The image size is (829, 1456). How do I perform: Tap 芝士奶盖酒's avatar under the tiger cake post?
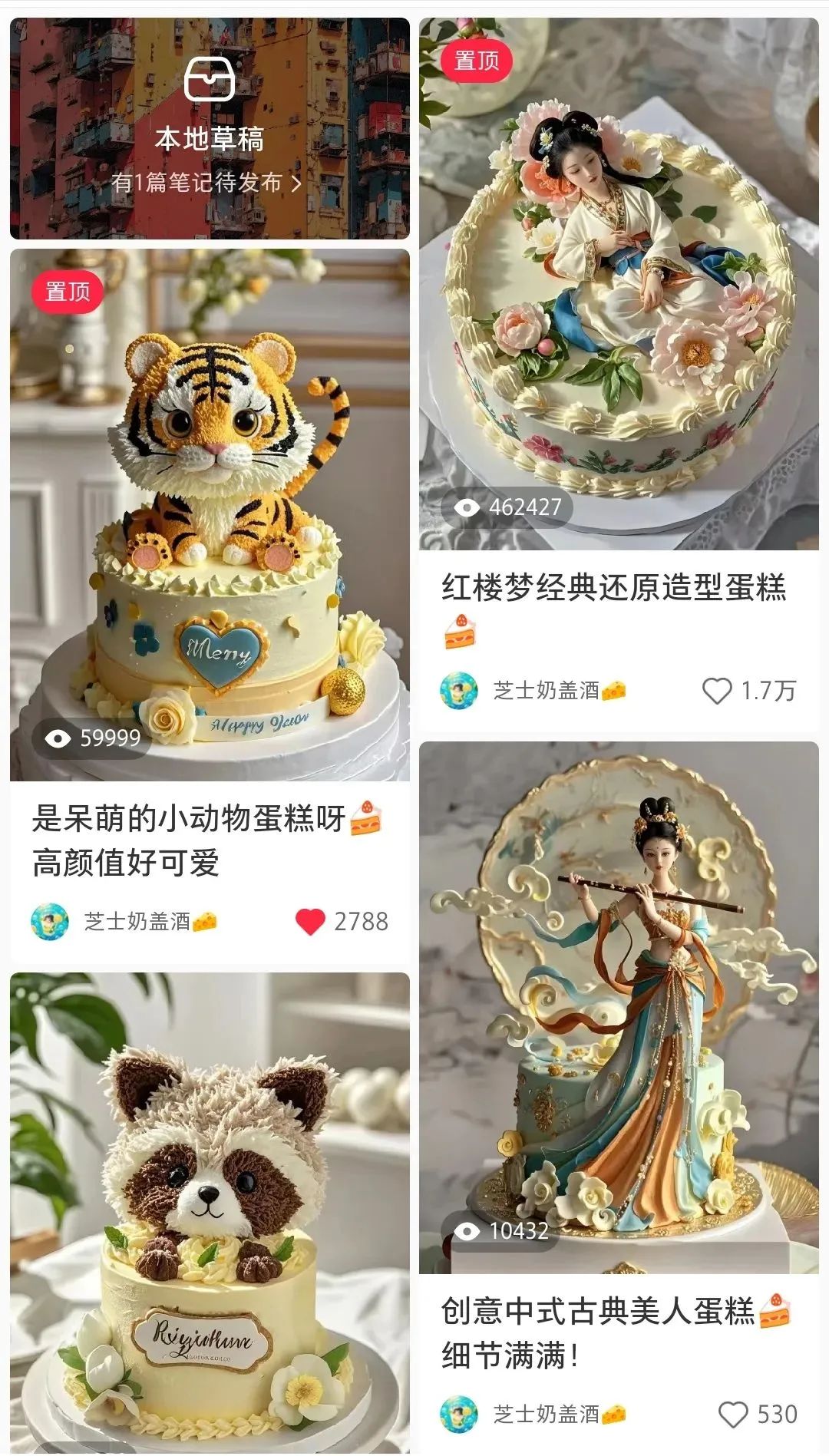click(x=49, y=919)
